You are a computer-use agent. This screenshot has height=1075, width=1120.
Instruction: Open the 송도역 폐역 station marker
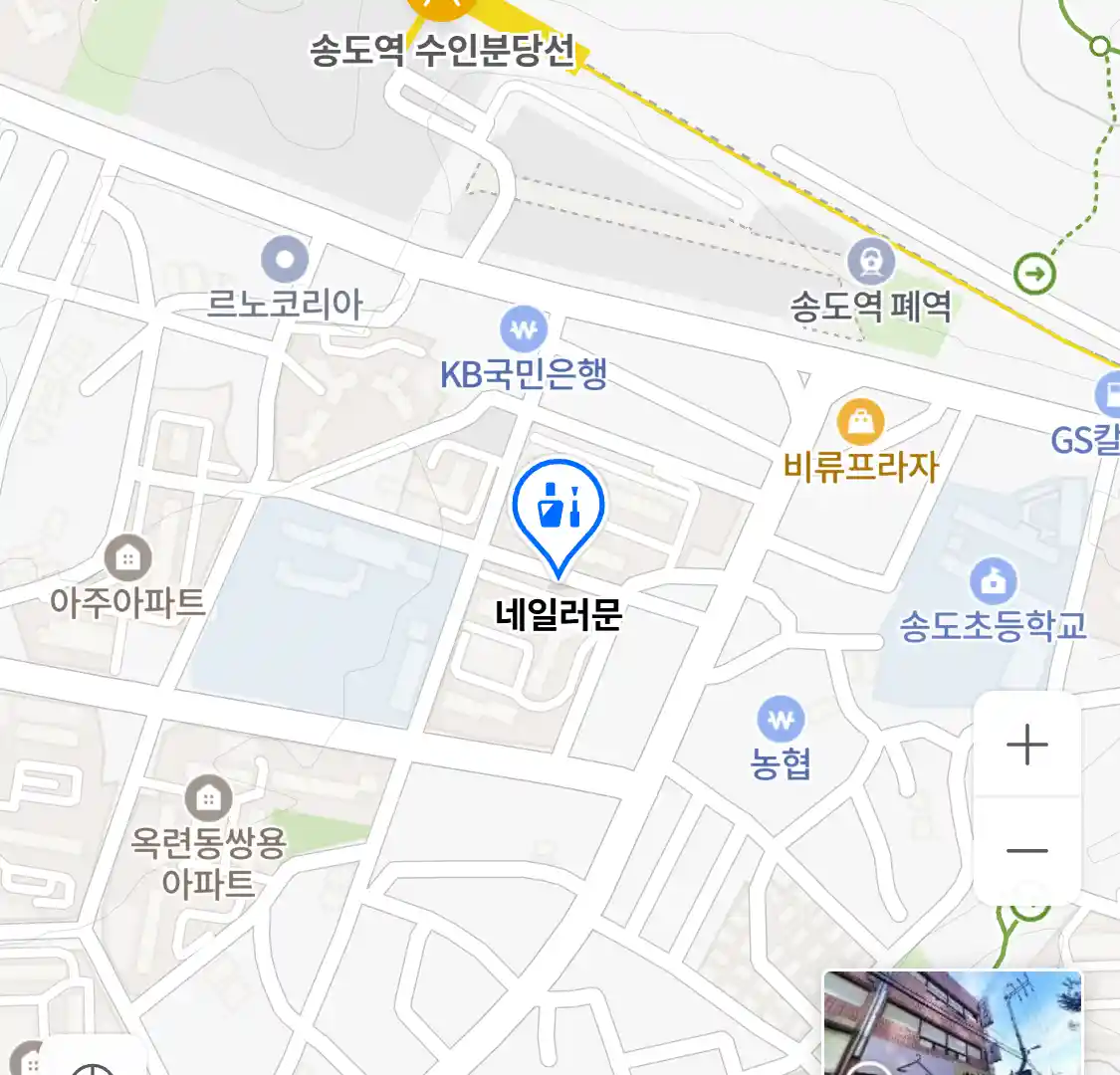(x=871, y=262)
